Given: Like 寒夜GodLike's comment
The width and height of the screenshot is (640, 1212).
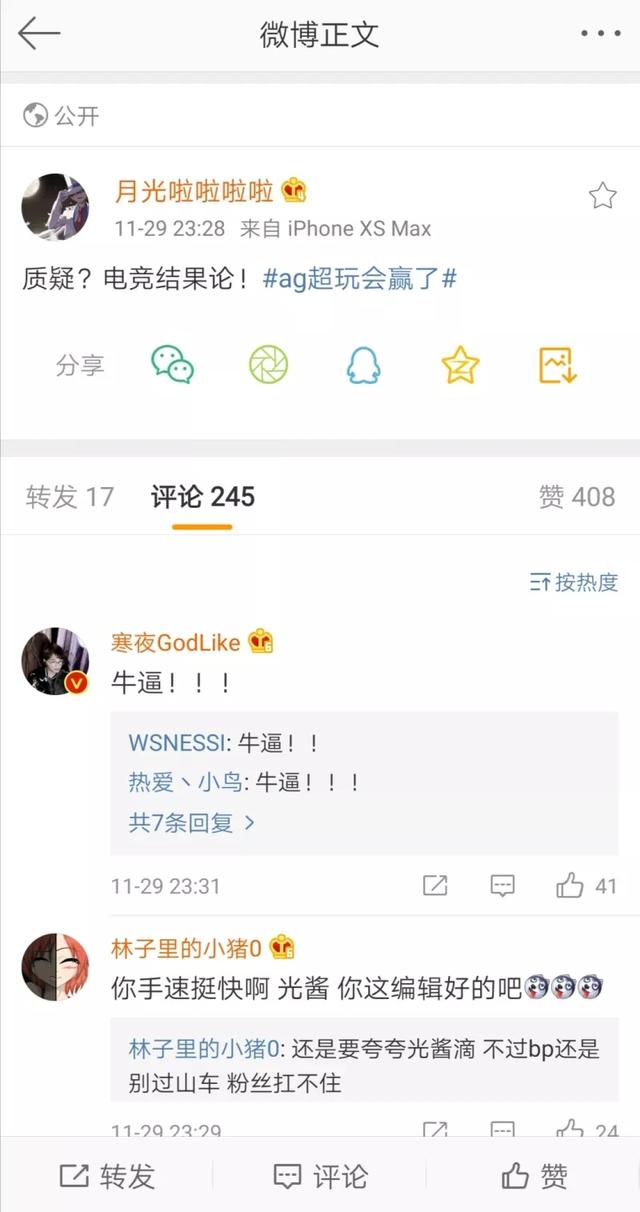Looking at the screenshot, I should pos(586,885).
